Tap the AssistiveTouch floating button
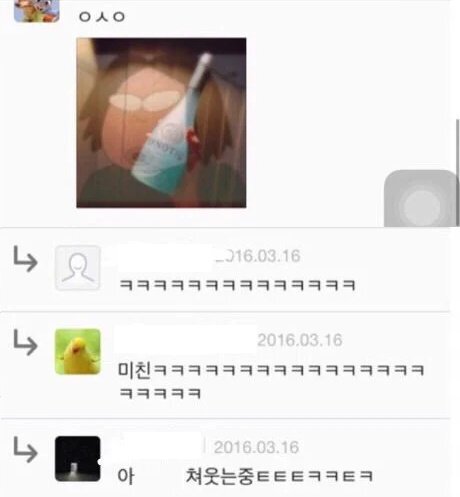This screenshot has height=497, width=460. pyautogui.click(x=422, y=199)
